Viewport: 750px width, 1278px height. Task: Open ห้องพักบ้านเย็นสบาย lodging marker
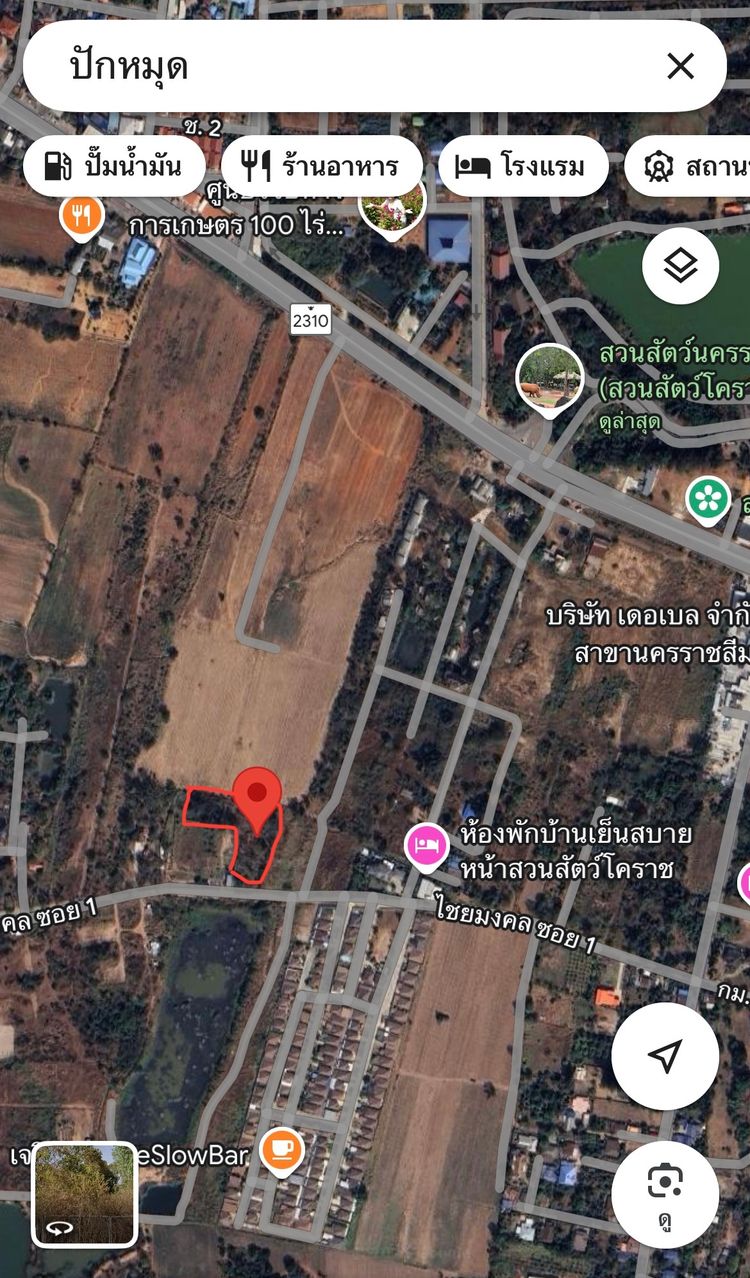pyautogui.click(x=427, y=846)
